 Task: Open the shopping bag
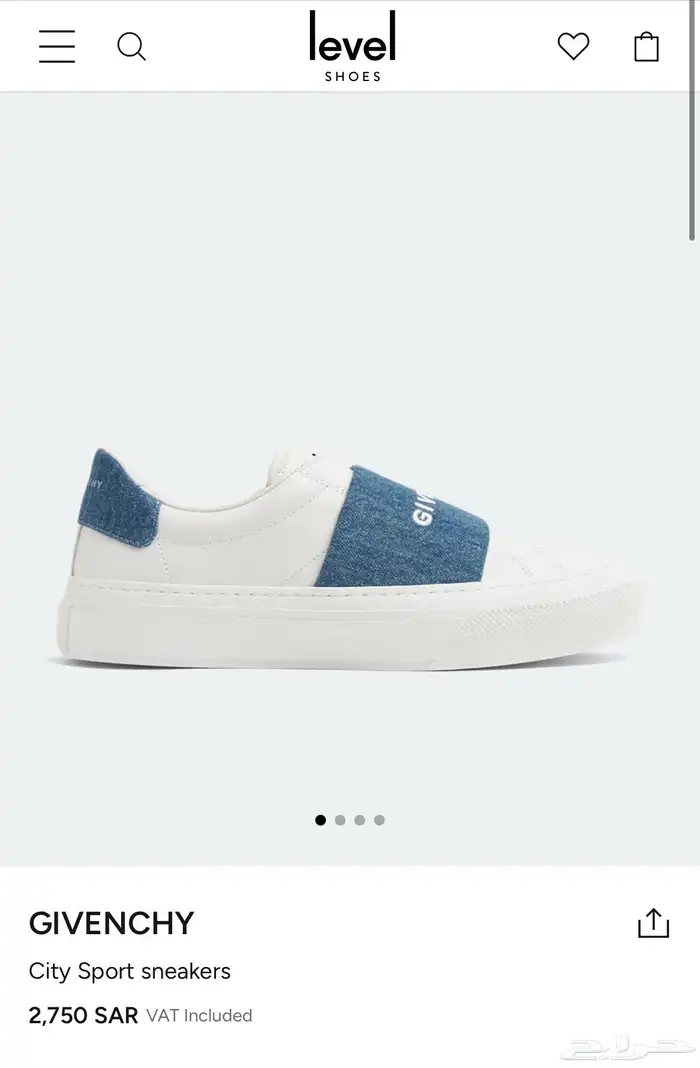pyautogui.click(x=647, y=46)
